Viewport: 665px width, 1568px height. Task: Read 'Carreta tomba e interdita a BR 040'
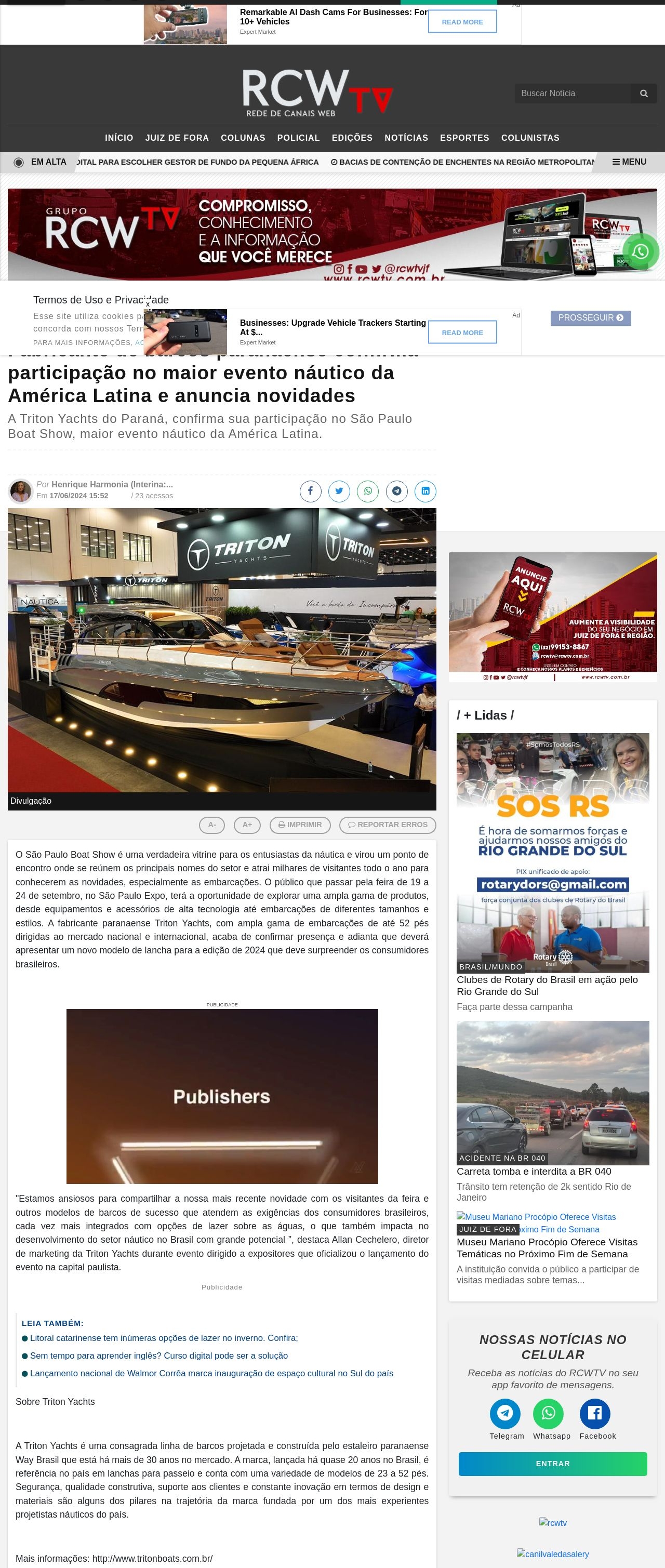[534, 1171]
